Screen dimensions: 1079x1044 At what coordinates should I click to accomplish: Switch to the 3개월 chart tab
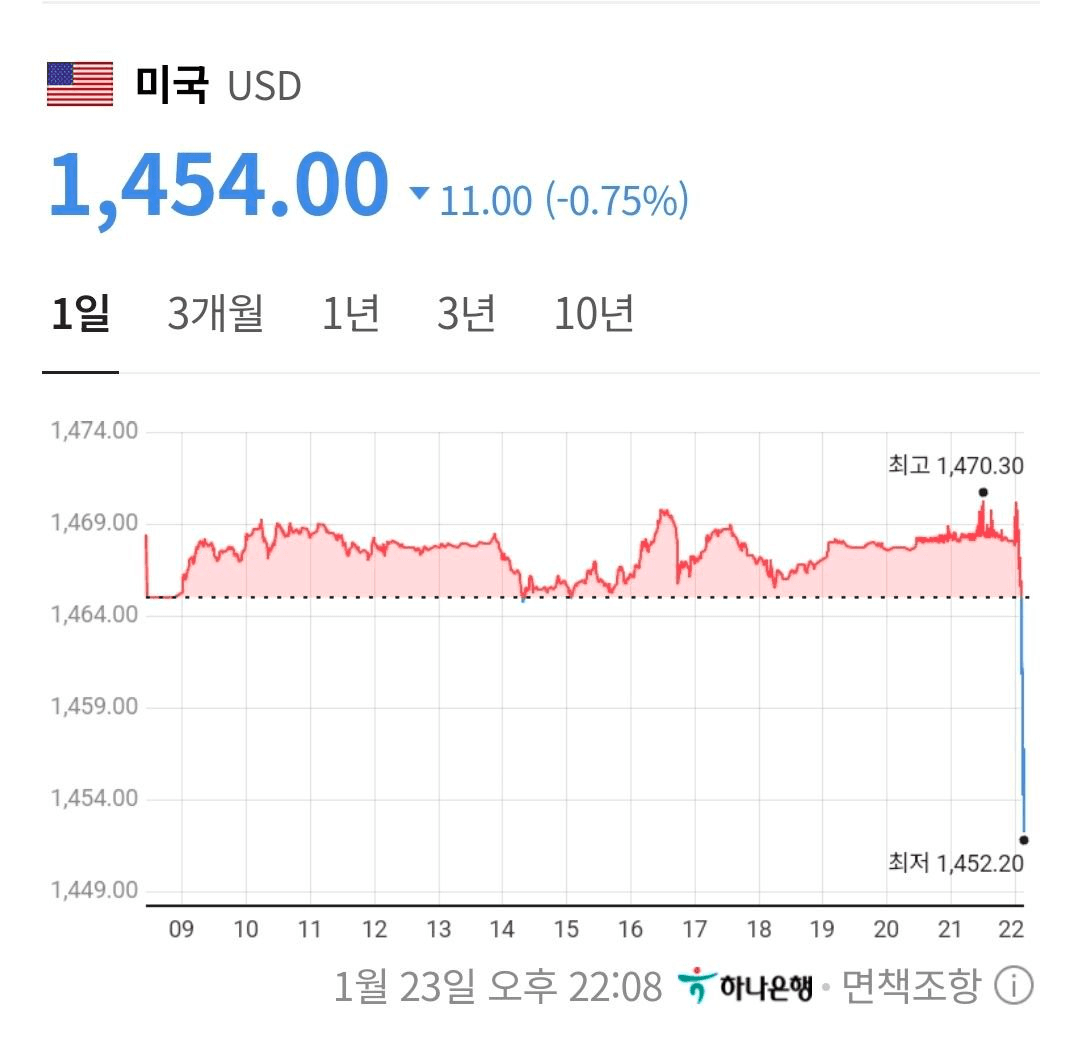click(x=215, y=315)
